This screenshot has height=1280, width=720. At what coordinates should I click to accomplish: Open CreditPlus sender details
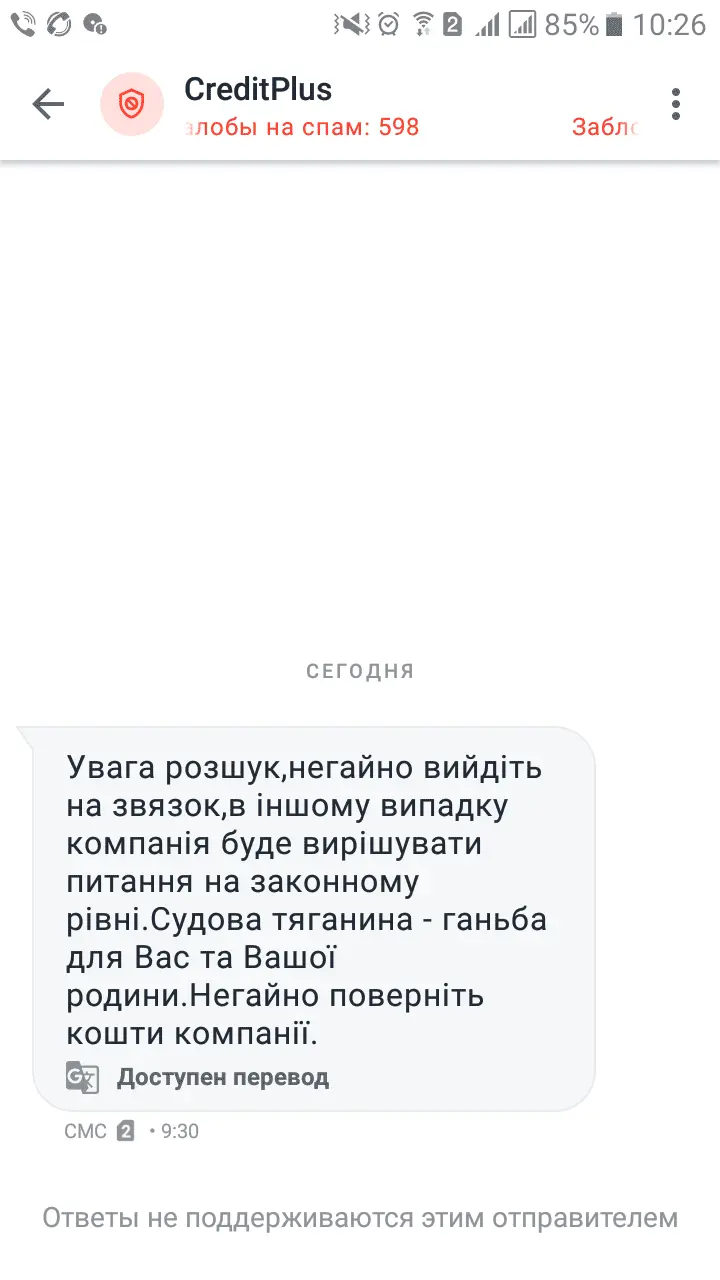click(x=258, y=90)
